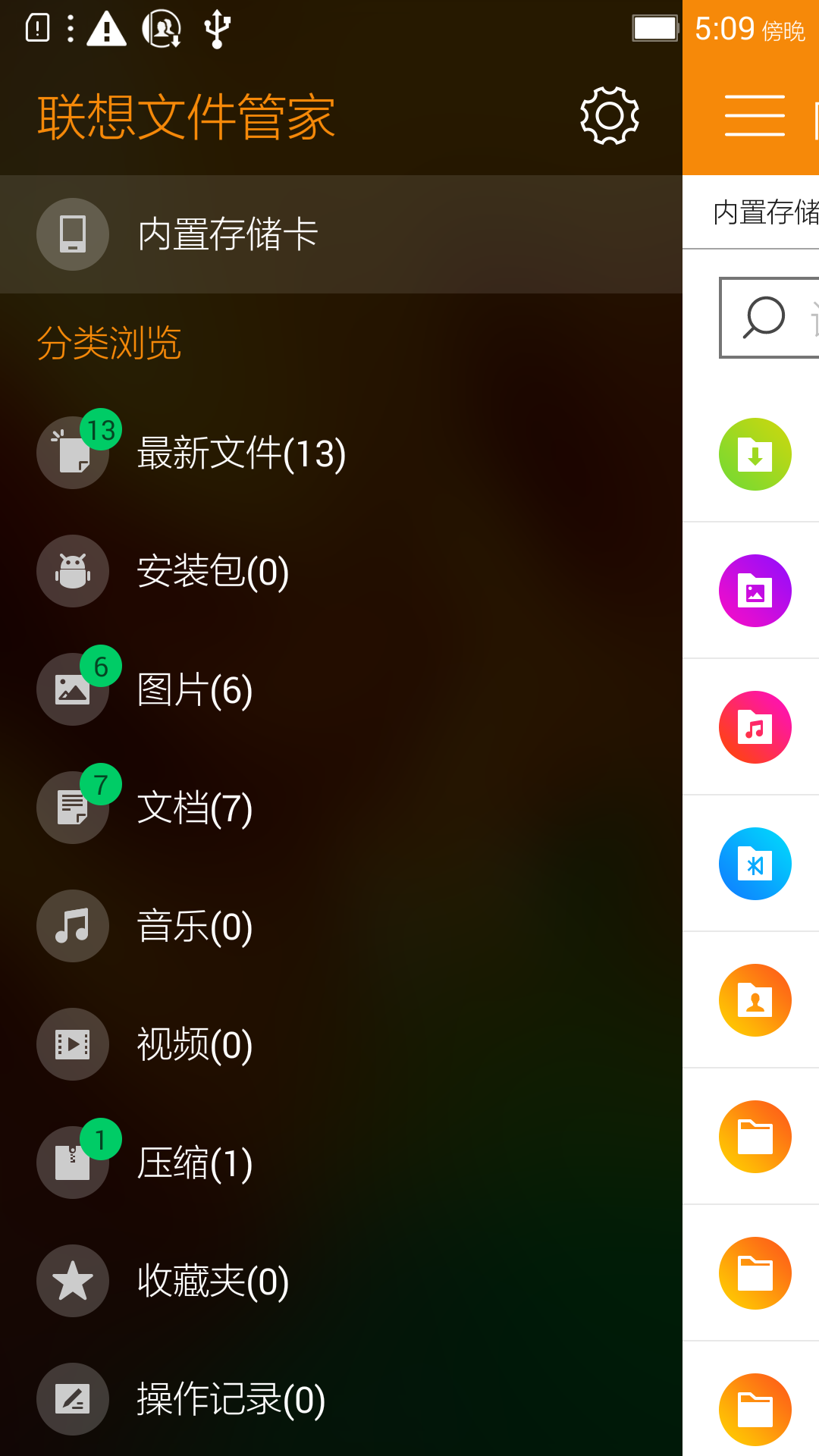Open the purple pictures folder
Image resolution: width=819 pixels, height=1456 pixels.
click(x=755, y=591)
